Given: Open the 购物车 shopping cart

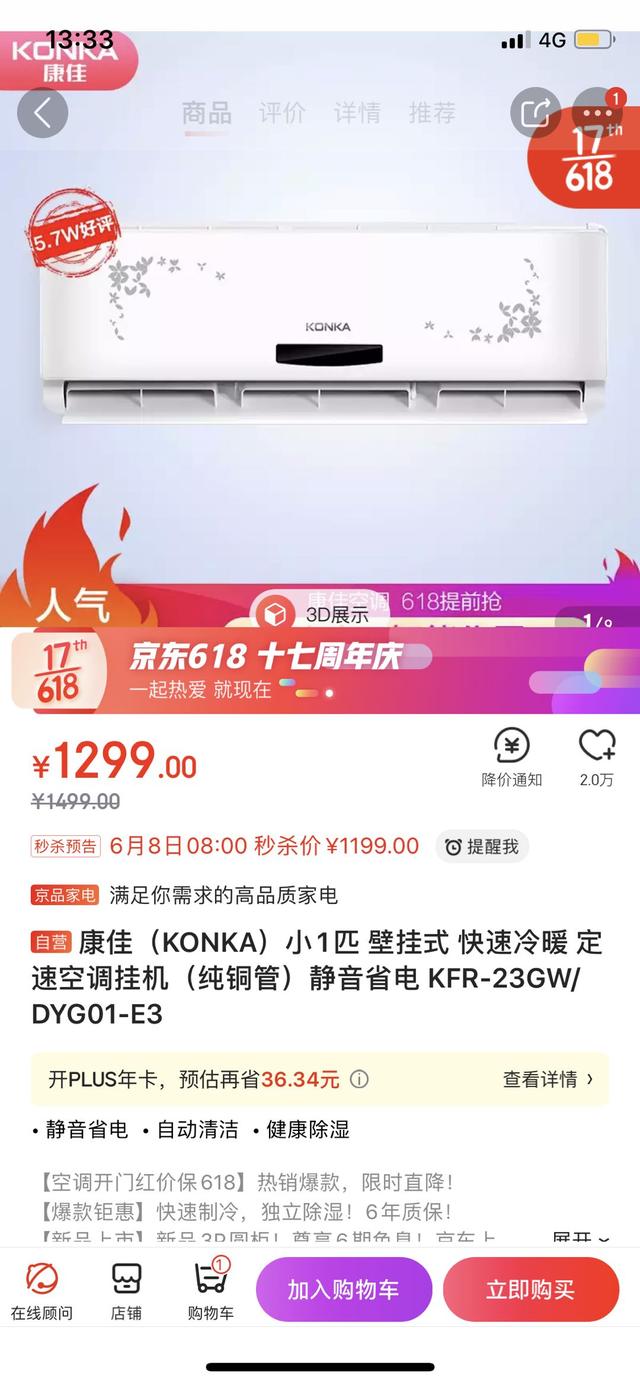Looking at the screenshot, I should tap(211, 1291).
